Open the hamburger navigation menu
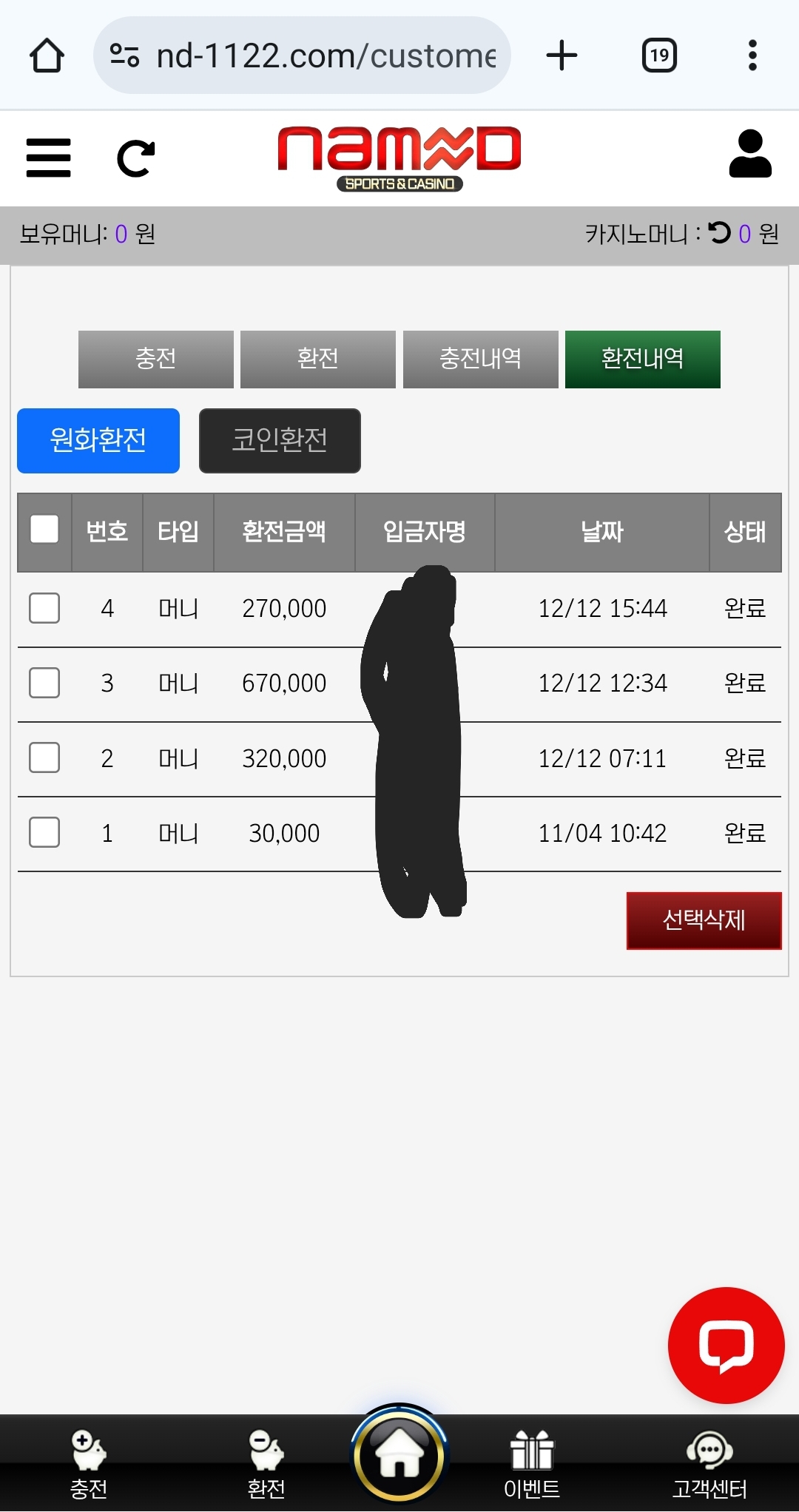This screenshot has height=1512, width=799. pyautogui.click(x=48, y=157)
